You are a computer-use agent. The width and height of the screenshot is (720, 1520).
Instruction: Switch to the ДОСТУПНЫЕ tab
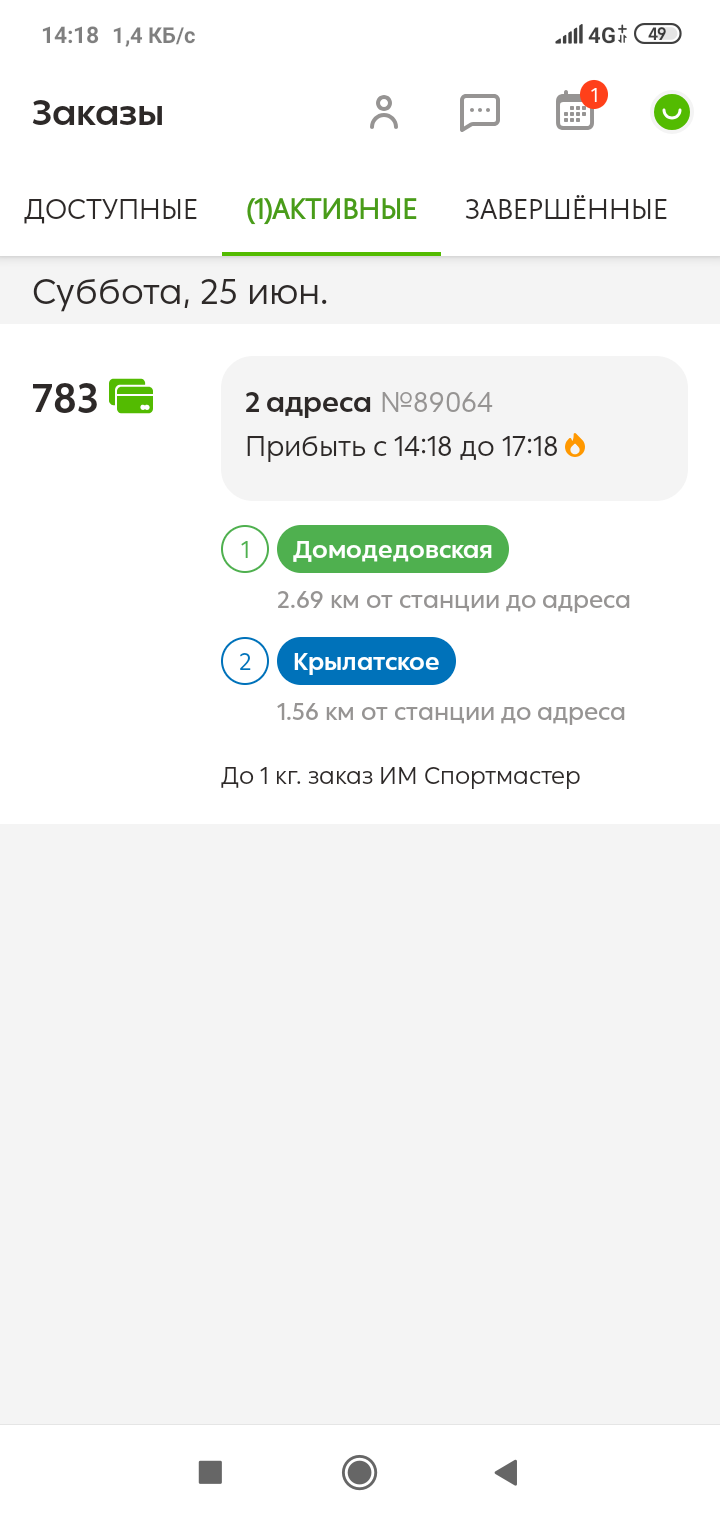coord(111,210)
